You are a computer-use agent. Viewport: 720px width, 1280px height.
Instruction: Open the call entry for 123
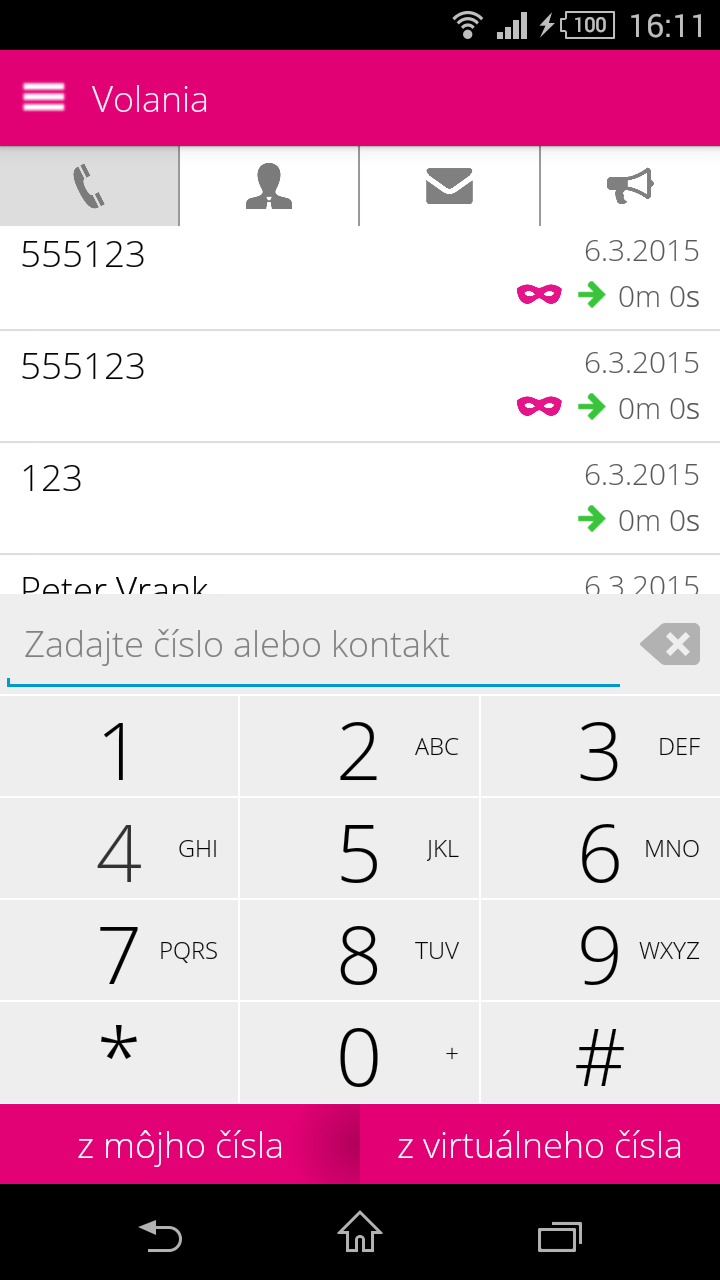point(360,498)
